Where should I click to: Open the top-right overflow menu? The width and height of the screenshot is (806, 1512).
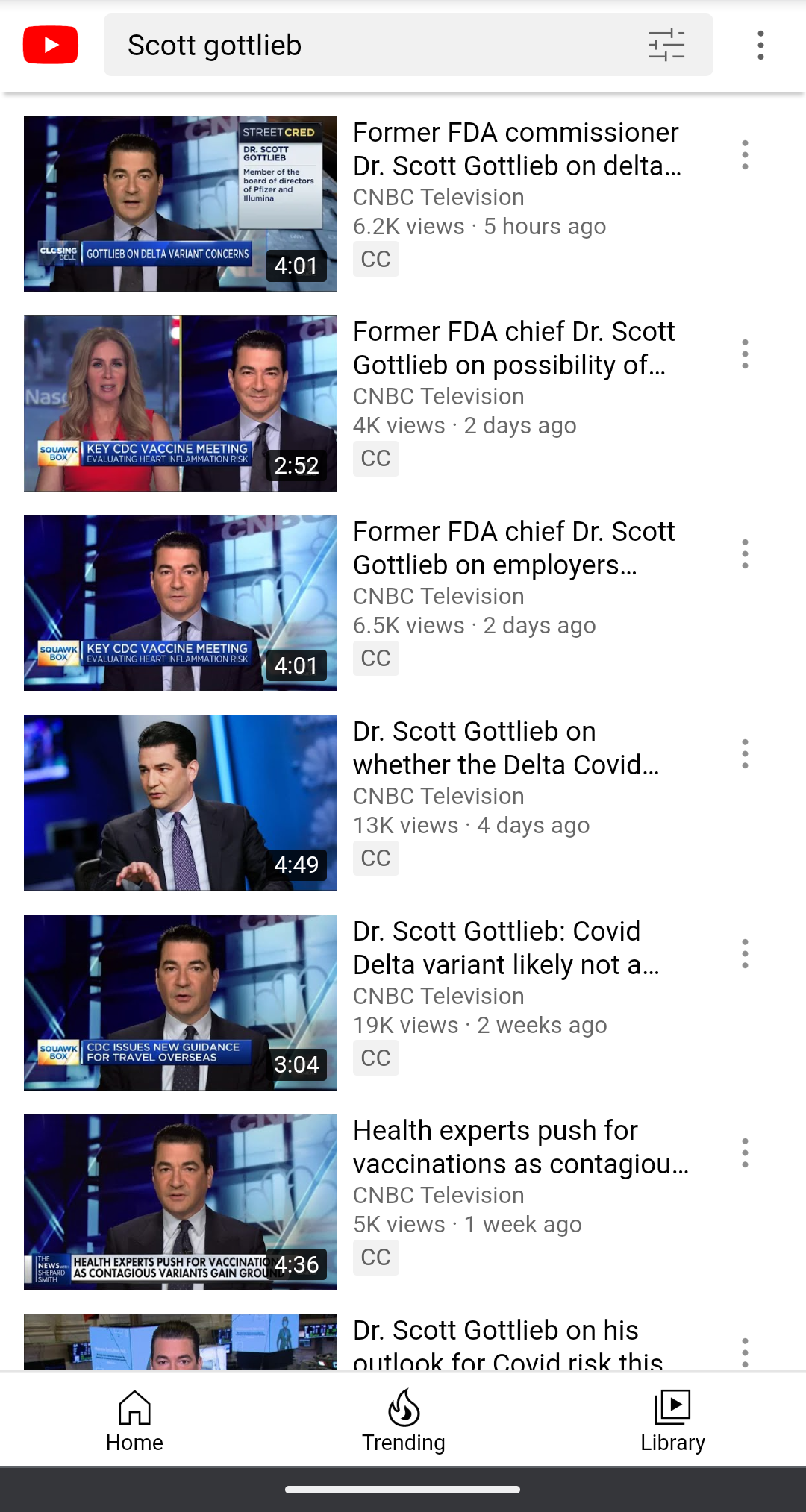760,45
